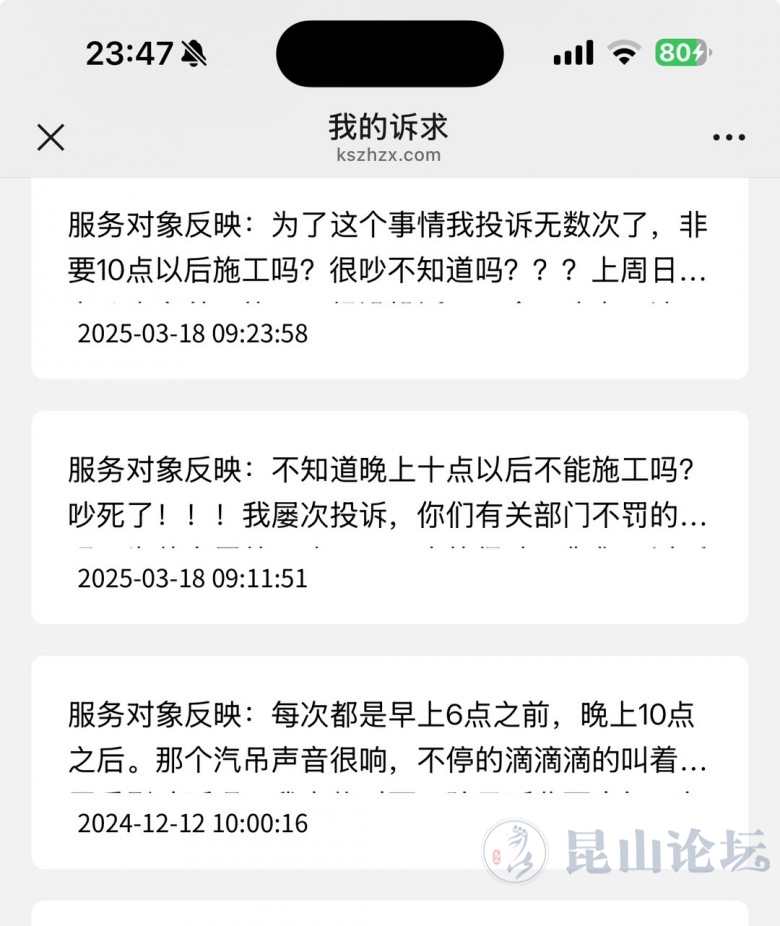The image size is (780, 926).
Task: View the complaint submitted 2025-03-18 09:11:51
Action: click(389, 517)
